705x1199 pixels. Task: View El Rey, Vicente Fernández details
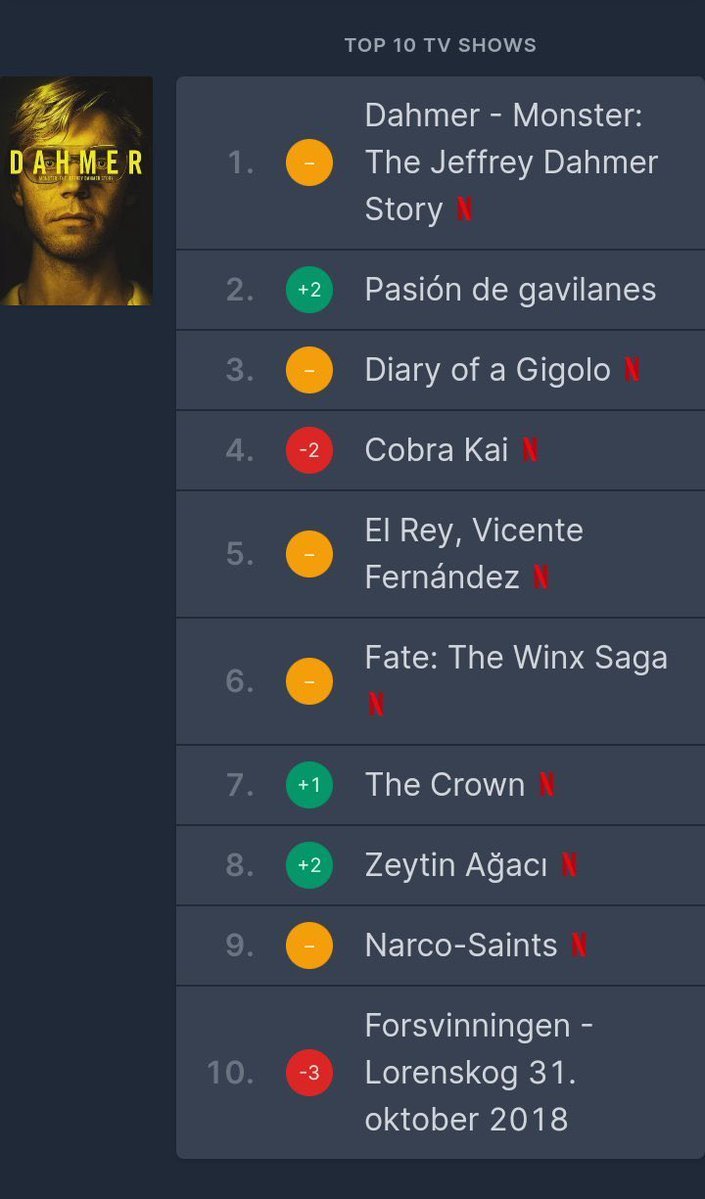point(440,554)
